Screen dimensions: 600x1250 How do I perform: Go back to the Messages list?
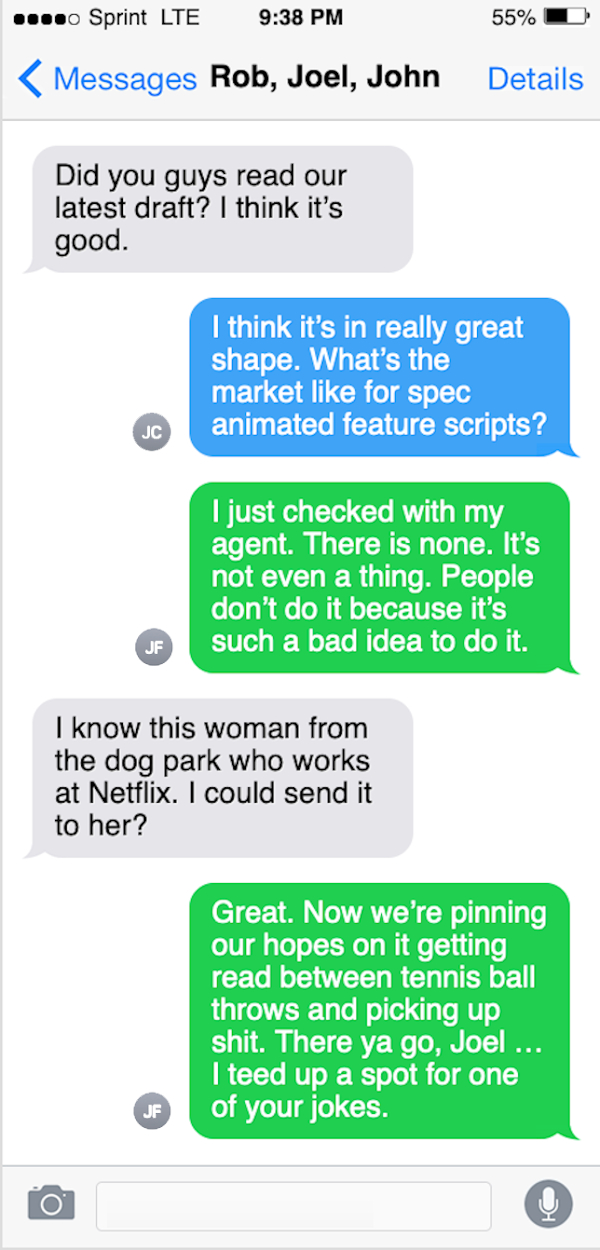(107, 78)
